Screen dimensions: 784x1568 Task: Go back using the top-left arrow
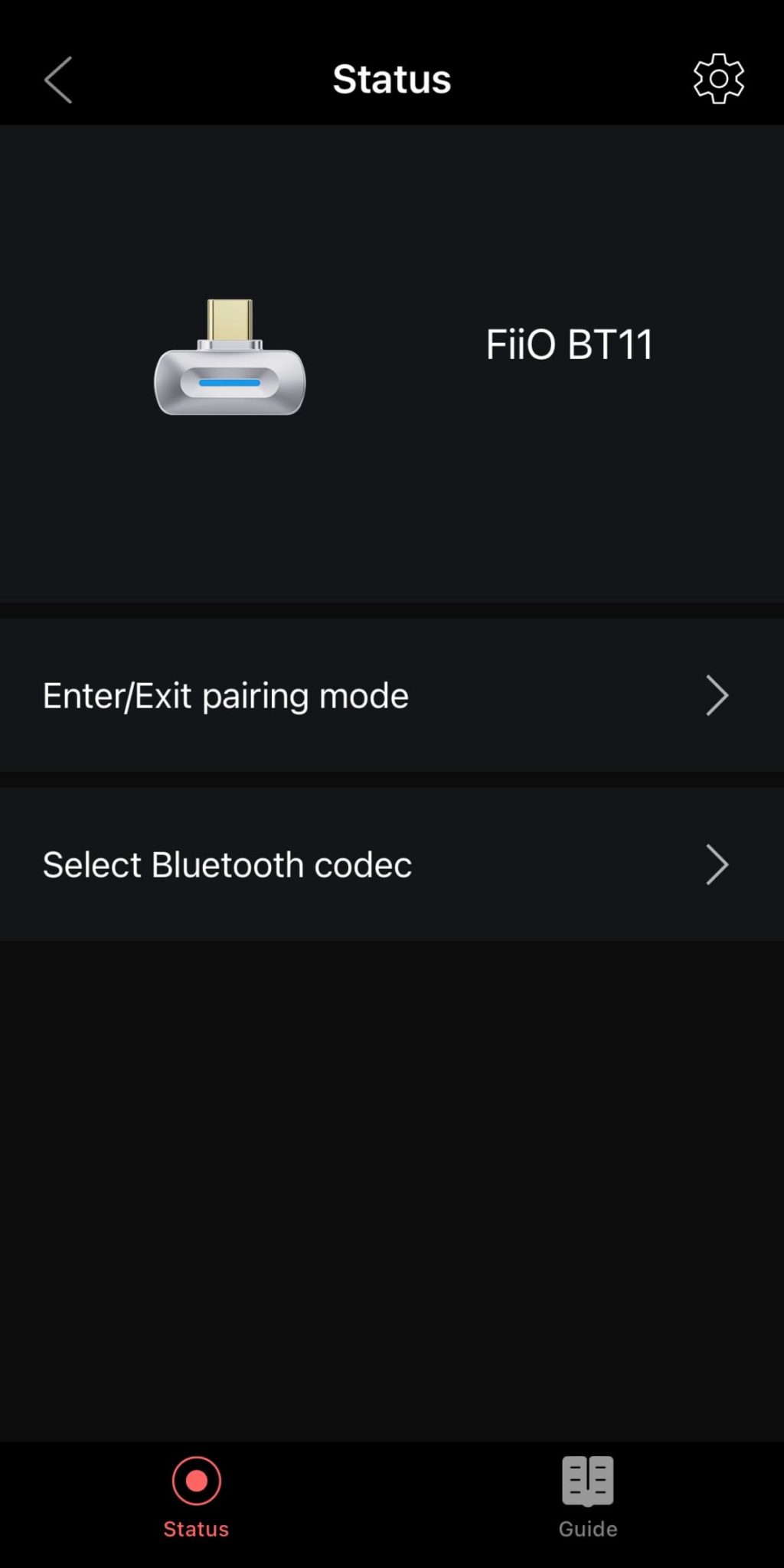58,79
